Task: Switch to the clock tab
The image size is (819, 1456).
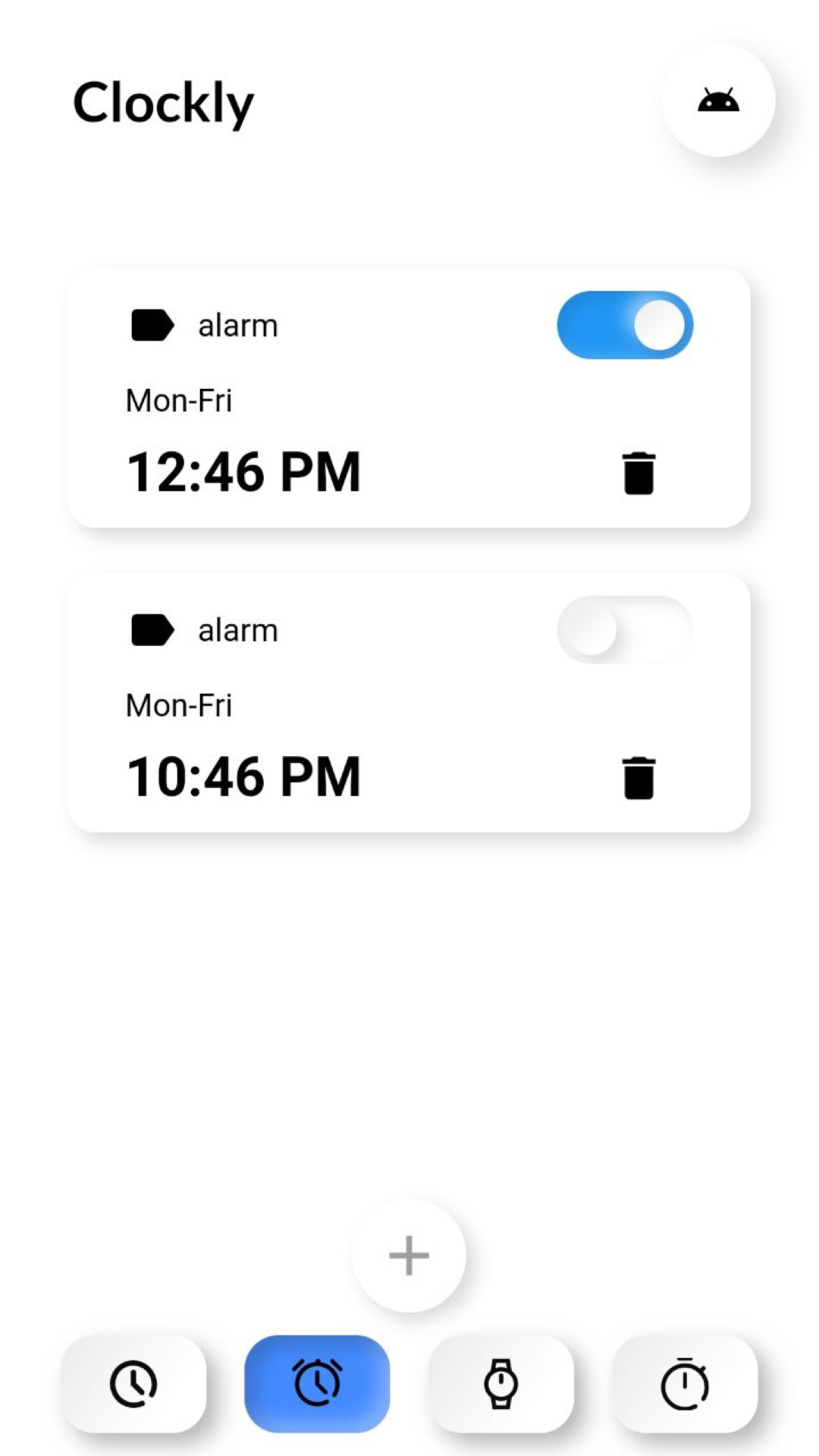Action: point(134,1384)
